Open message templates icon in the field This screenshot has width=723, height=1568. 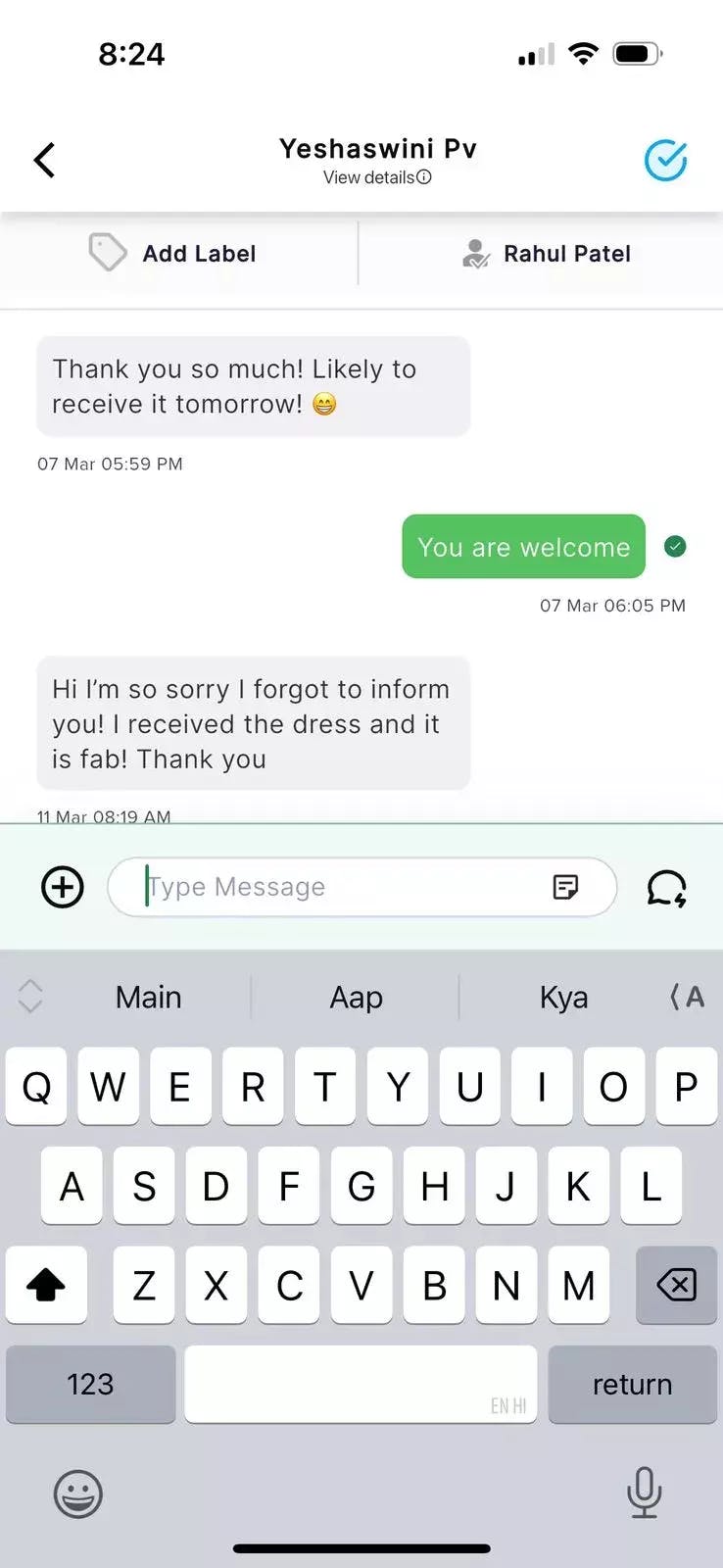tap(565, 887)
